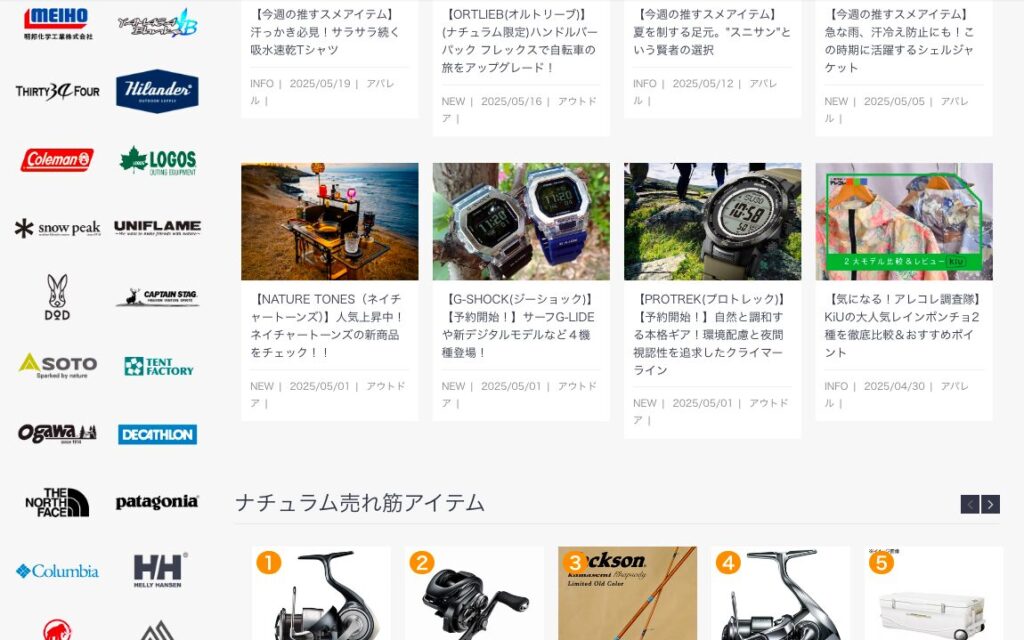Show previous best-selling items with left arrow
This screenshot has width=1024, height=640.
point(970,504)
